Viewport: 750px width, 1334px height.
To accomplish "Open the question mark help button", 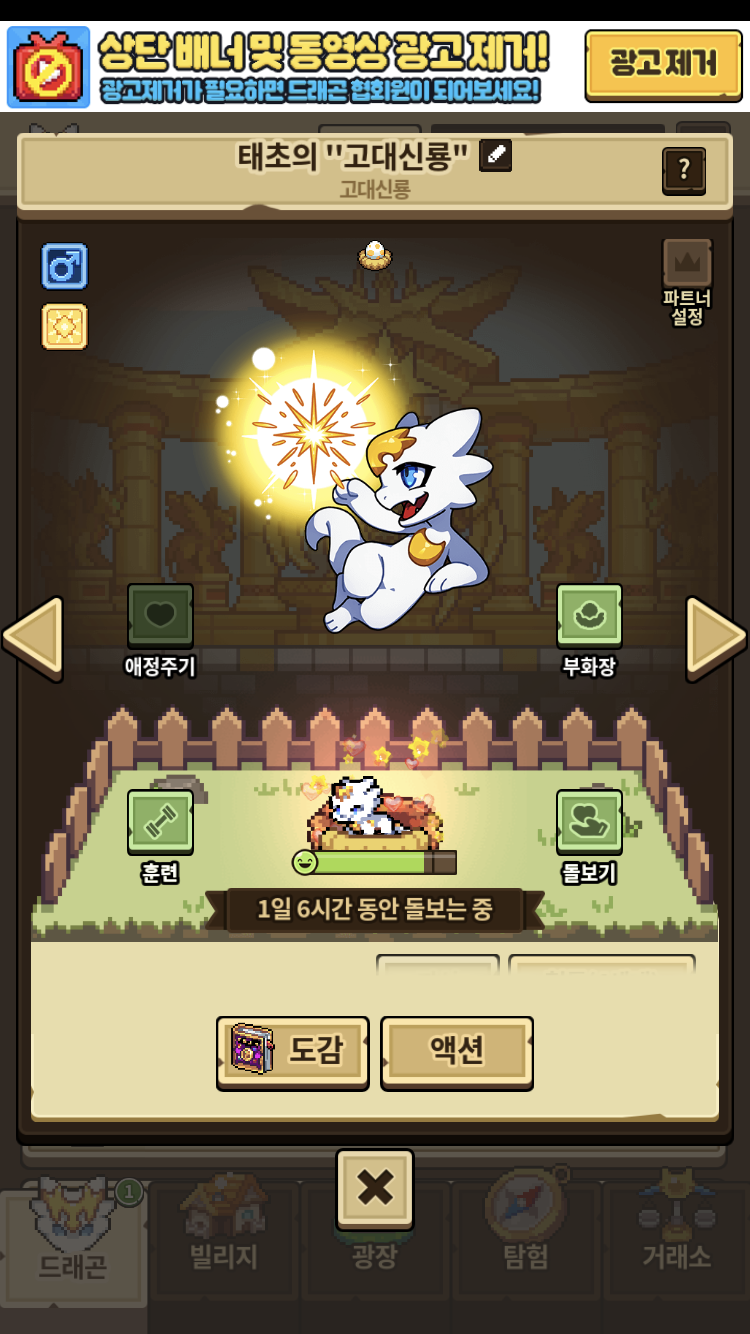I will pyautogui.click(x=684, y=170).
